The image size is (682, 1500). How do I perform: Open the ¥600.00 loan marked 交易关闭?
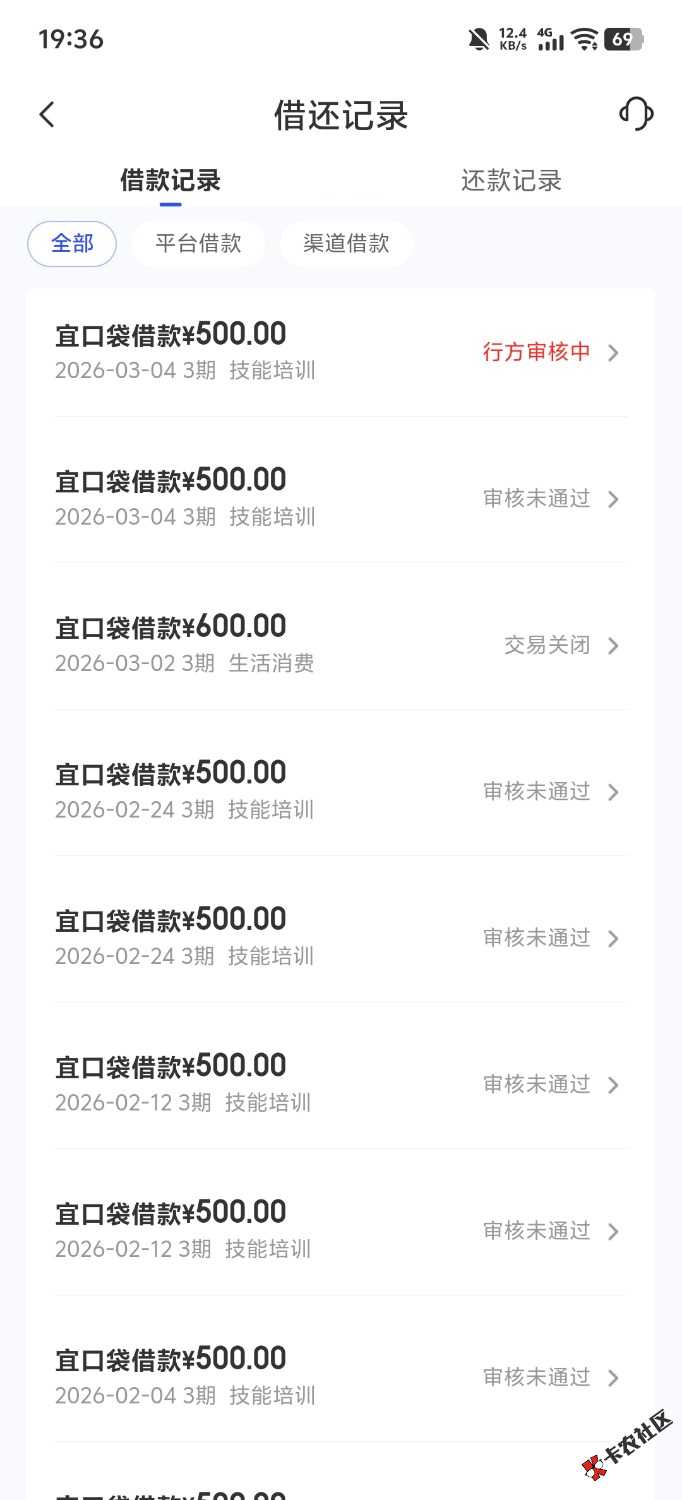click(340, 644)
